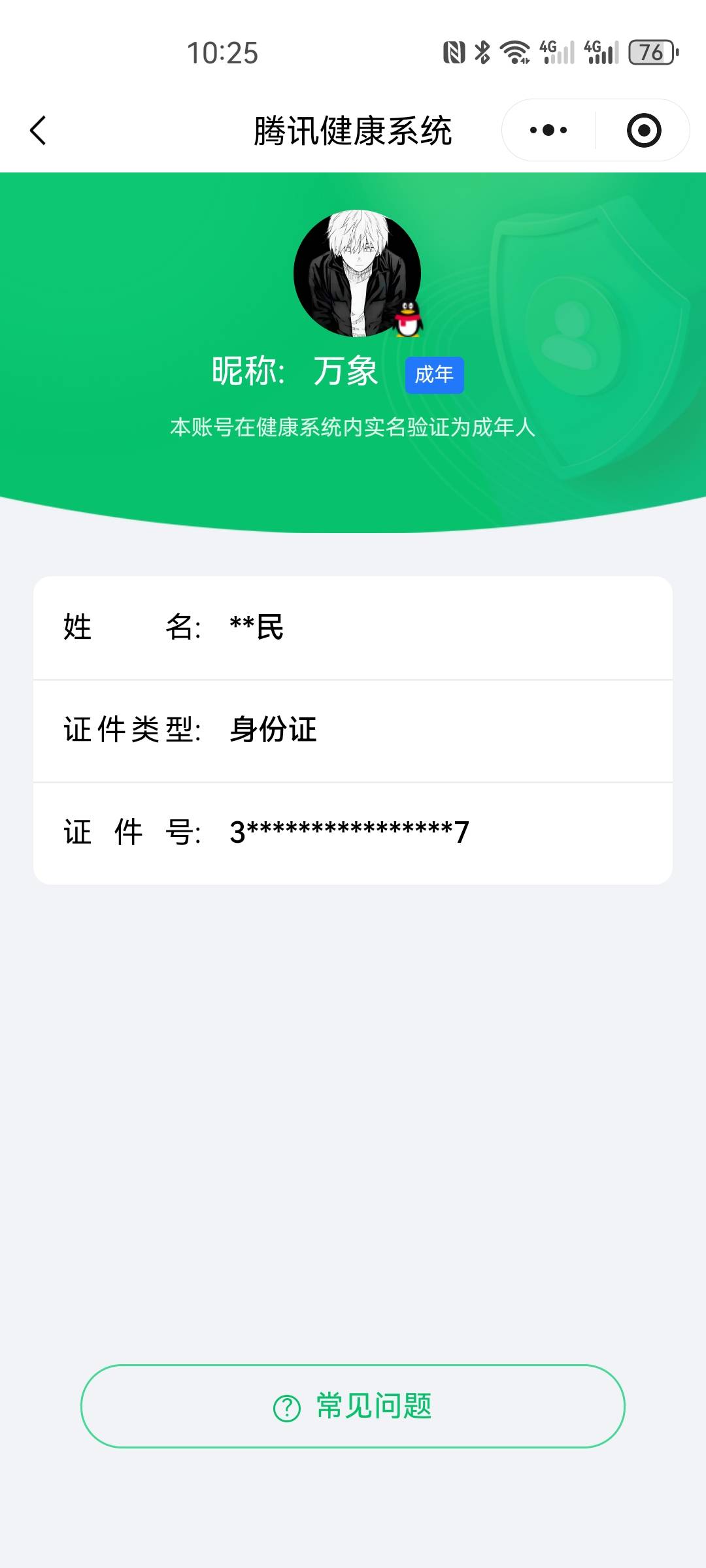Screen dimensions: 706x1568
Task: Click the 成年 adult verification badge
Action: point(435,376)
